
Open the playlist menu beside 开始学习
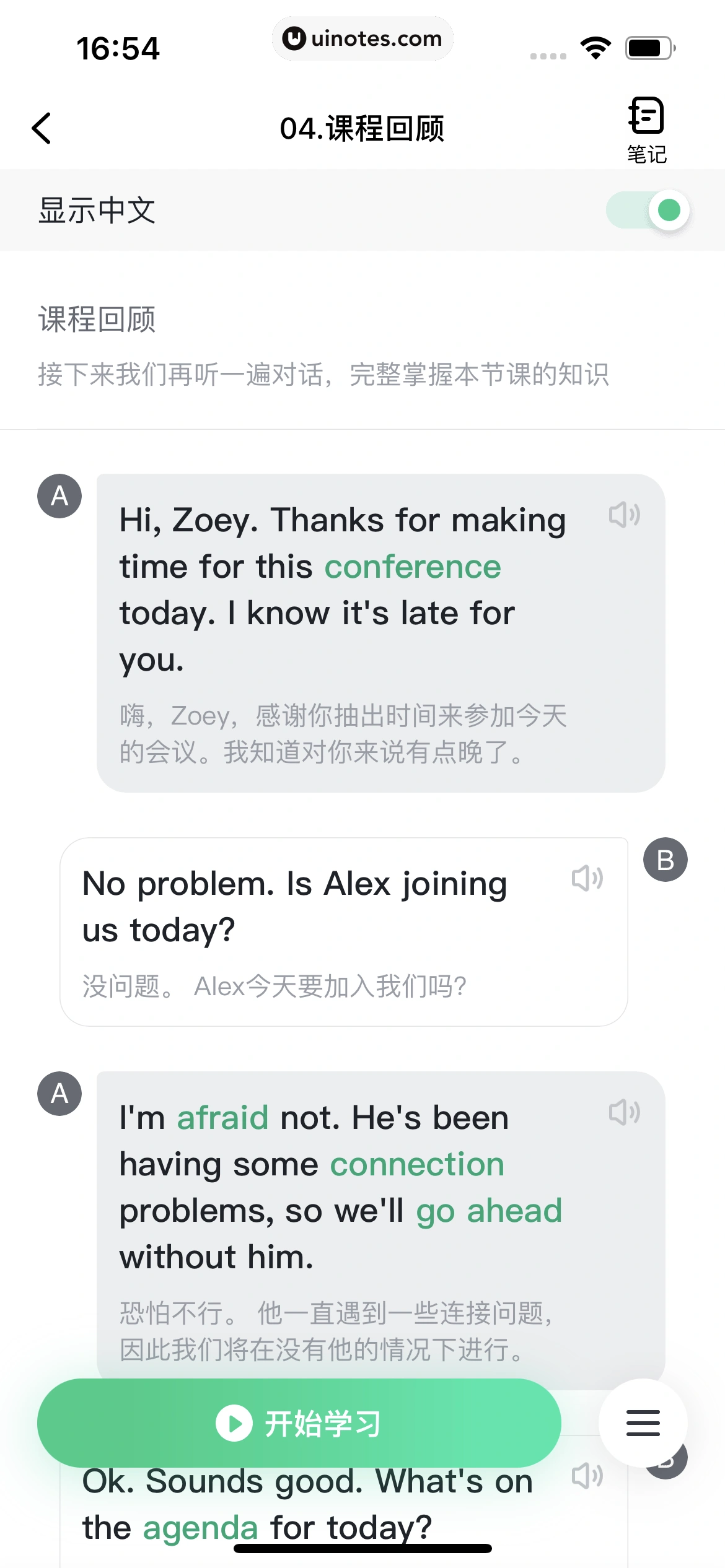(643, 1423)
